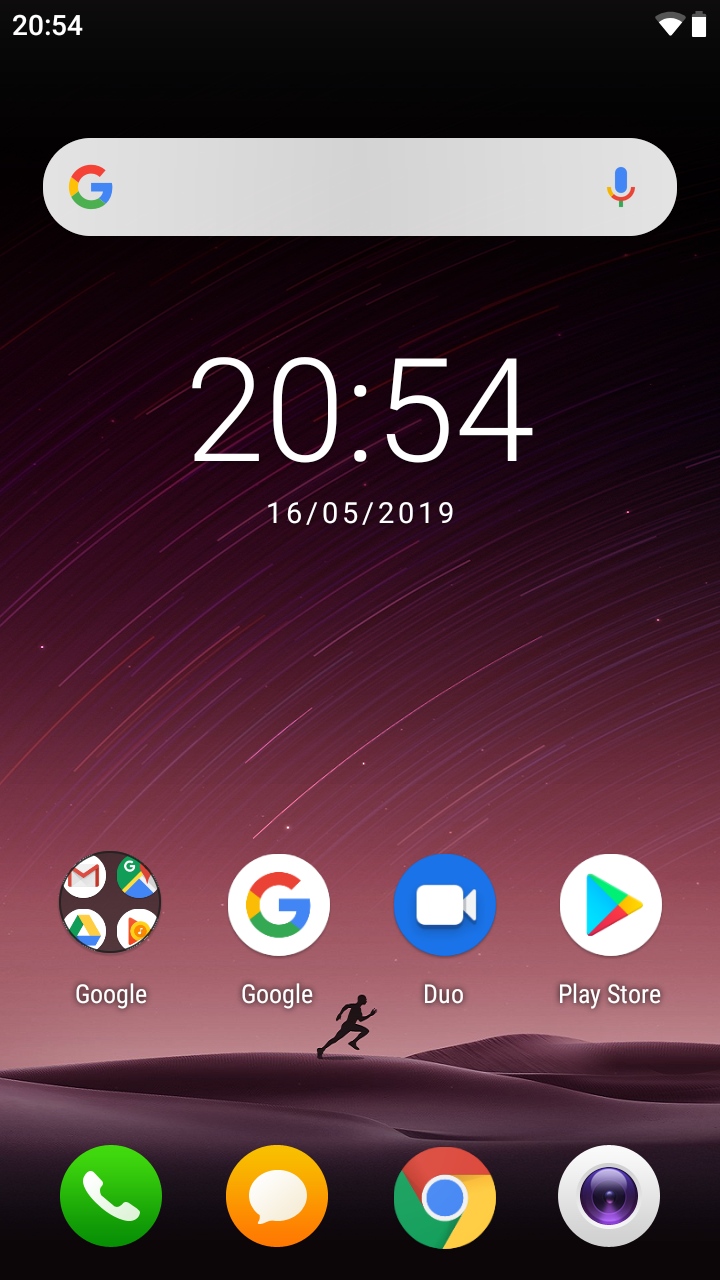This screenshot has height=1280, width=720.
Task: Open the Messages app in dock
Action: (x=277, y=1196)
